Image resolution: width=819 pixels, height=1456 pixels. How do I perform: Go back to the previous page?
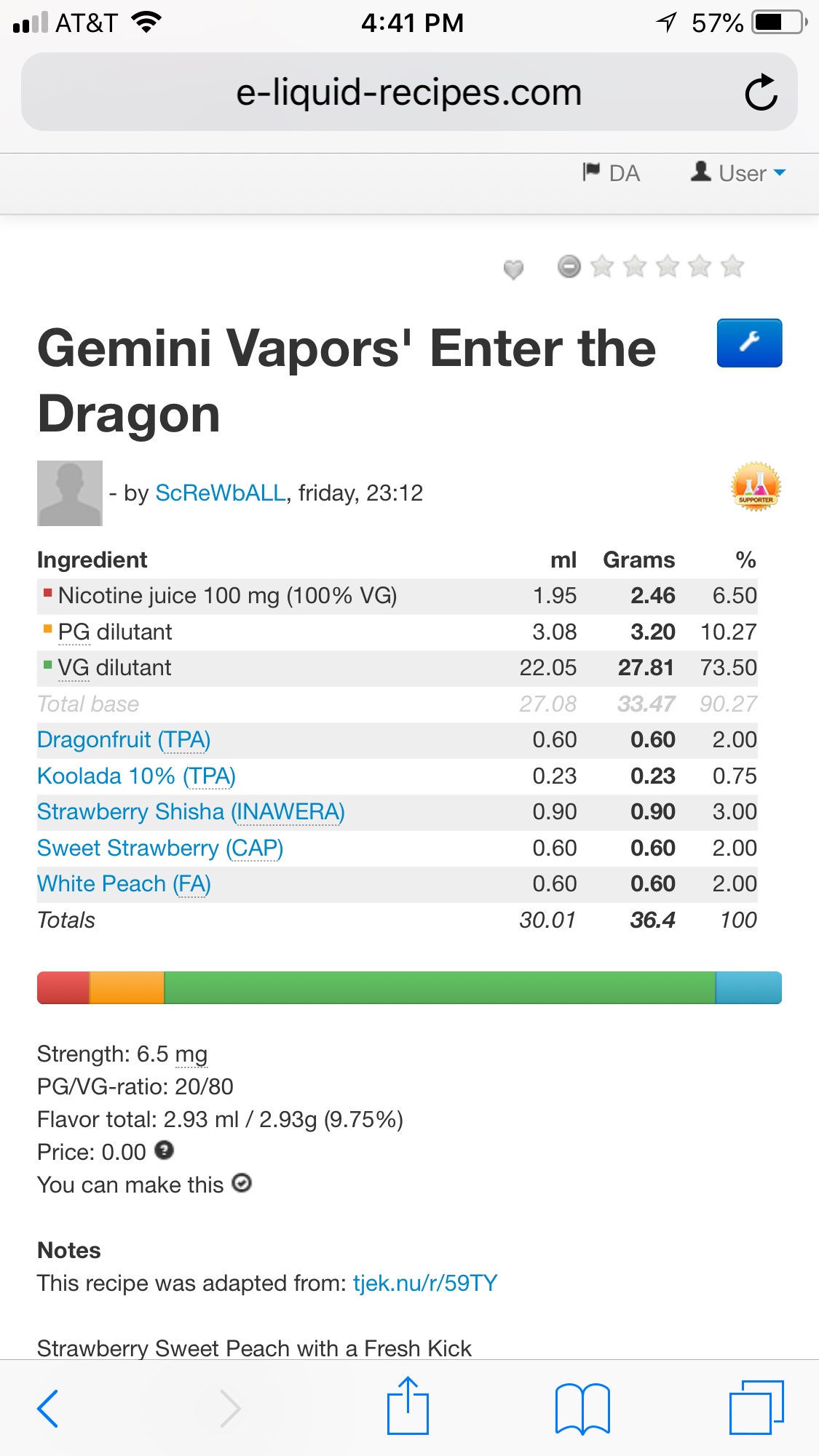(x=48, y=1408)
